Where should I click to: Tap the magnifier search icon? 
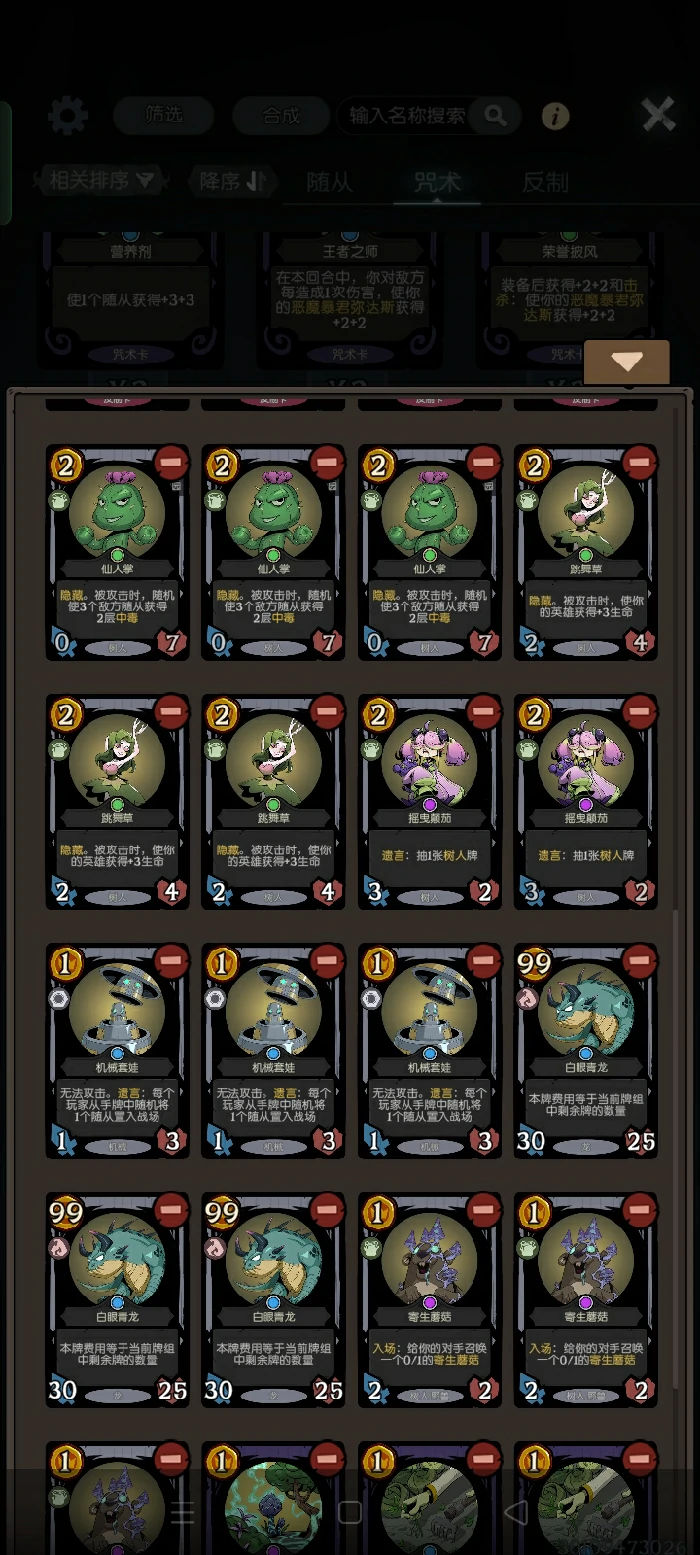point(495,116)
